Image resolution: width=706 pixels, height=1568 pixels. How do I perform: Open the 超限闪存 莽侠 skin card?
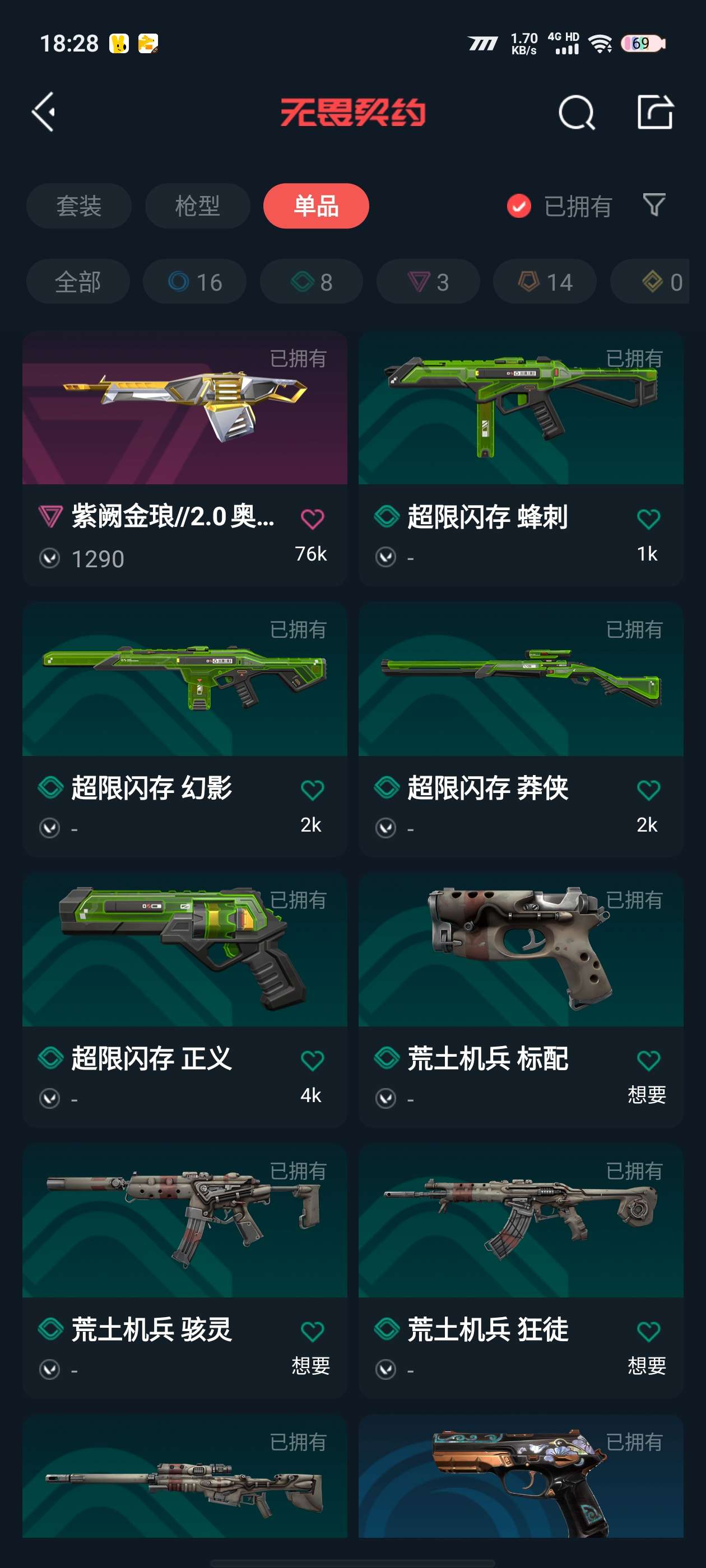[x=521, y=729]
